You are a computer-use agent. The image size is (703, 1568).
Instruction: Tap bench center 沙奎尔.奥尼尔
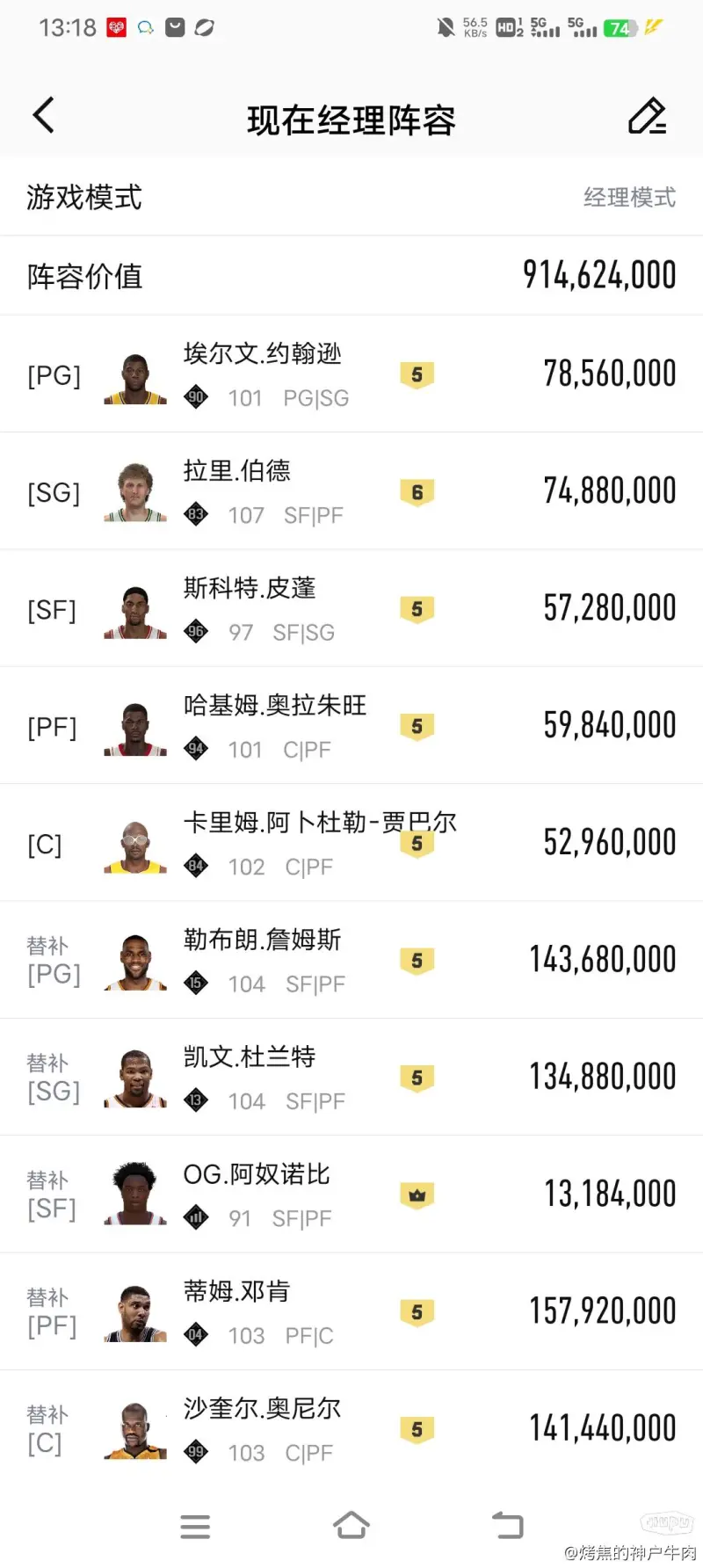[x=351, y=1428]
